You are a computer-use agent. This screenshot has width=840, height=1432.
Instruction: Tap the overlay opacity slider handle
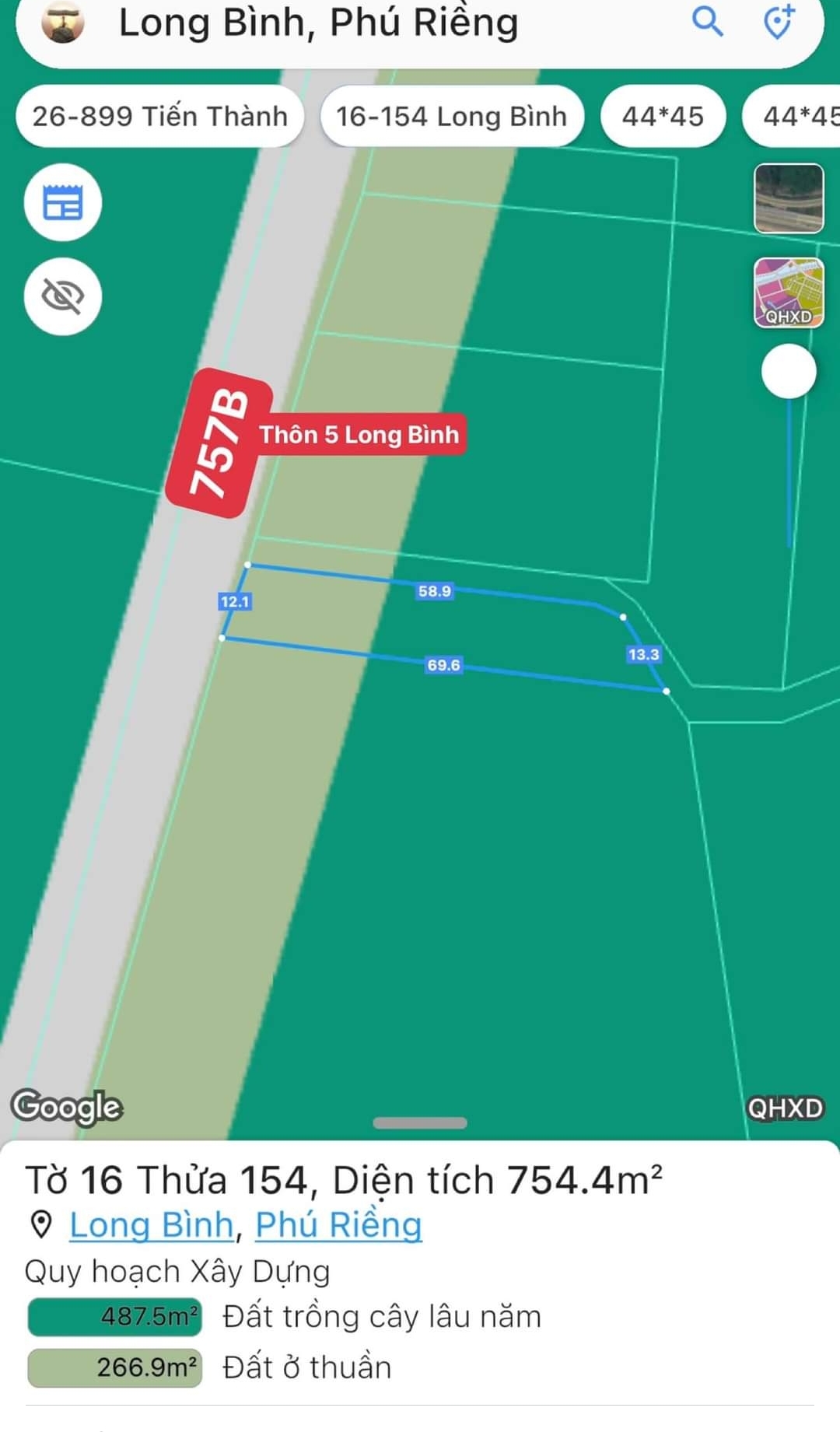tap(789, 372)
